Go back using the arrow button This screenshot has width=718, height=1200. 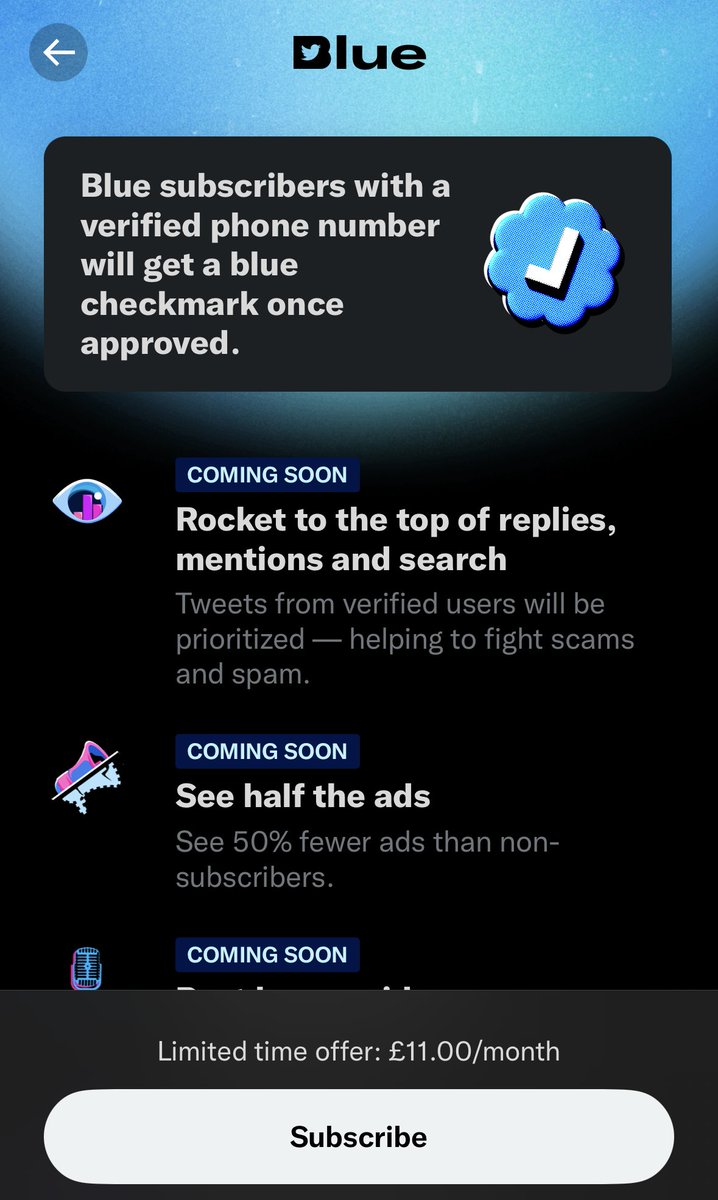58,52
